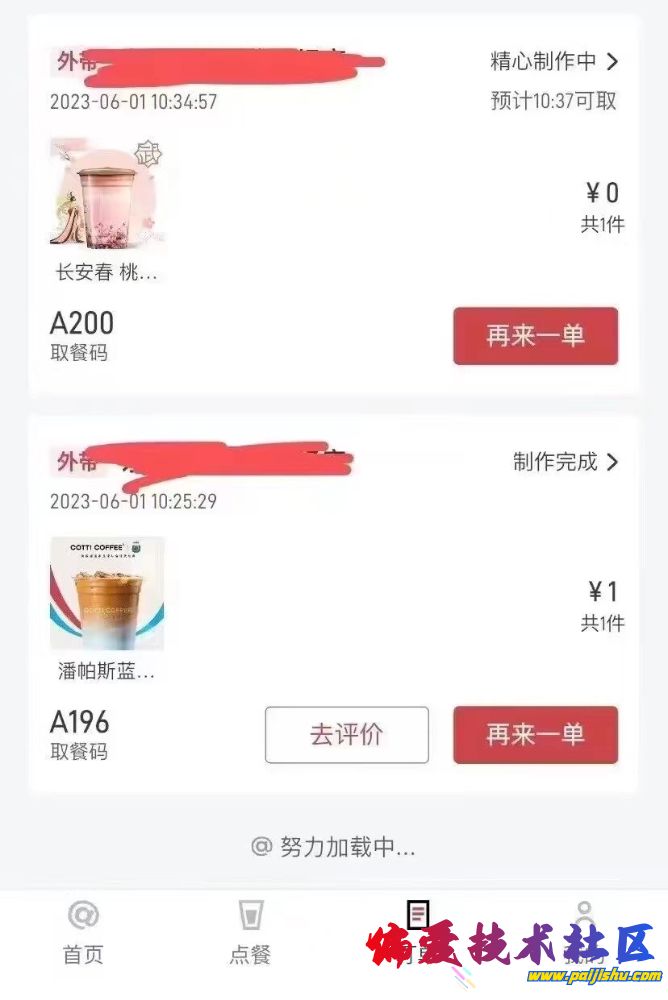Viewport: 668px width, 1000px height.
Task: Switch to the 首页 tab
Action: (x=83, y=933)
